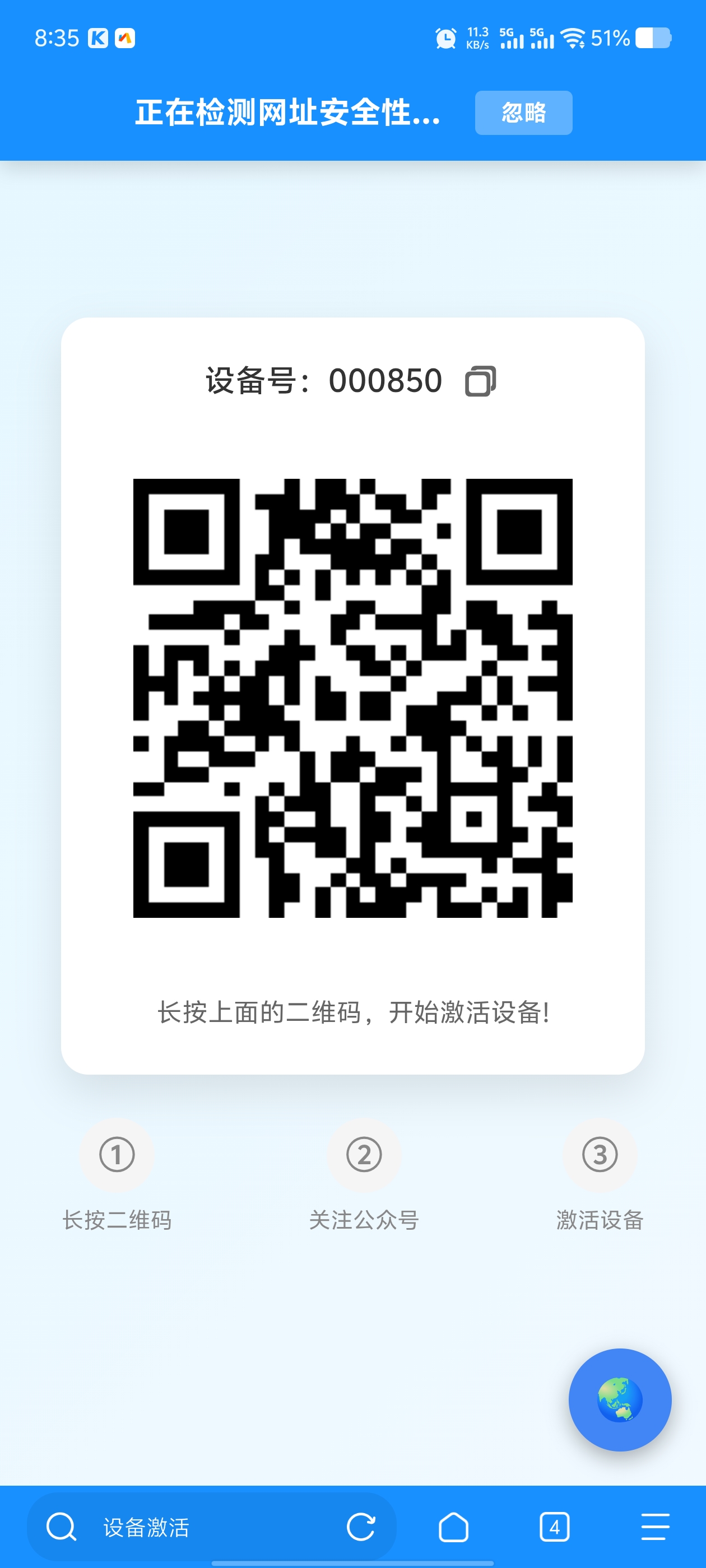Image resolution: width=706 pixels, height=1568 pixels.
Task: Tap the Wi-Fi icon in the status bar
Action: (x=573, y=38)
